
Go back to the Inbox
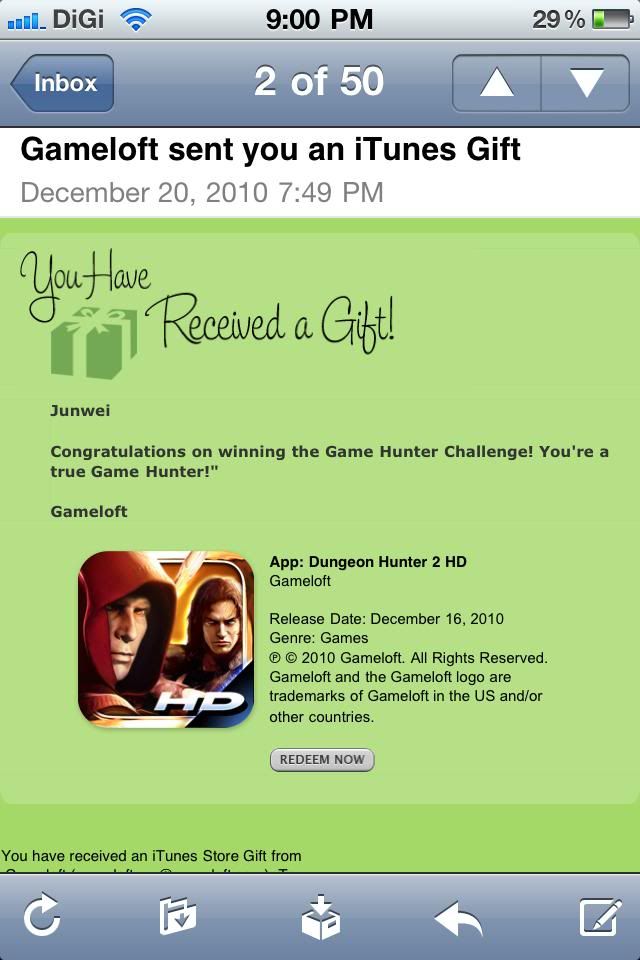[64, 83]
